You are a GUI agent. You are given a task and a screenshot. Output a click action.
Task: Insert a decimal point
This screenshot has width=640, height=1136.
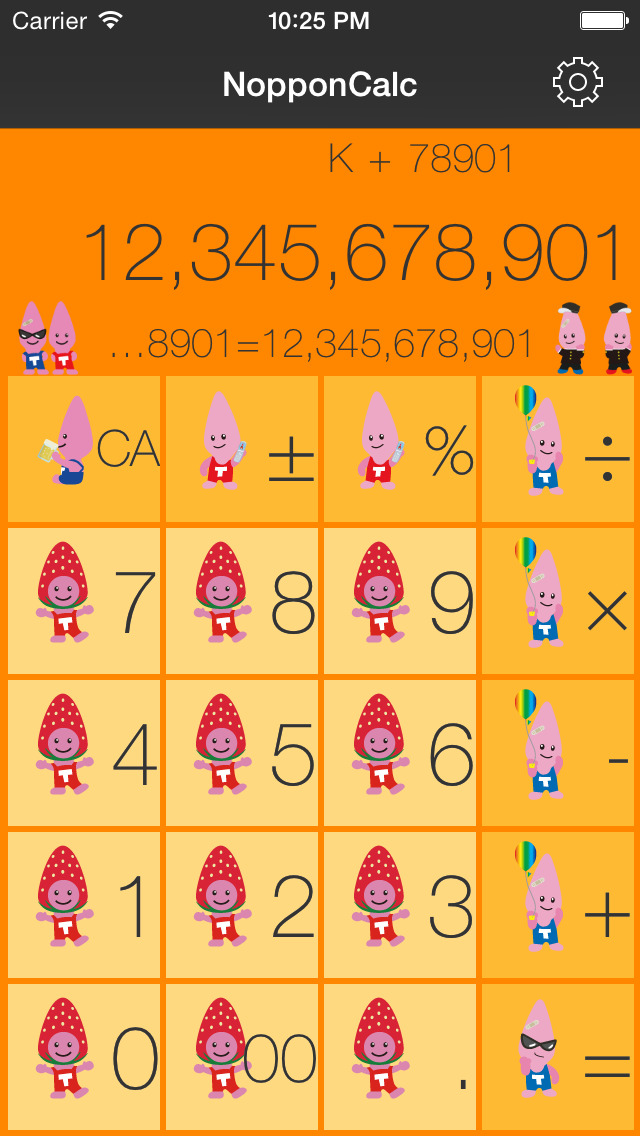pyautogui.click(x=400, y=1057)
